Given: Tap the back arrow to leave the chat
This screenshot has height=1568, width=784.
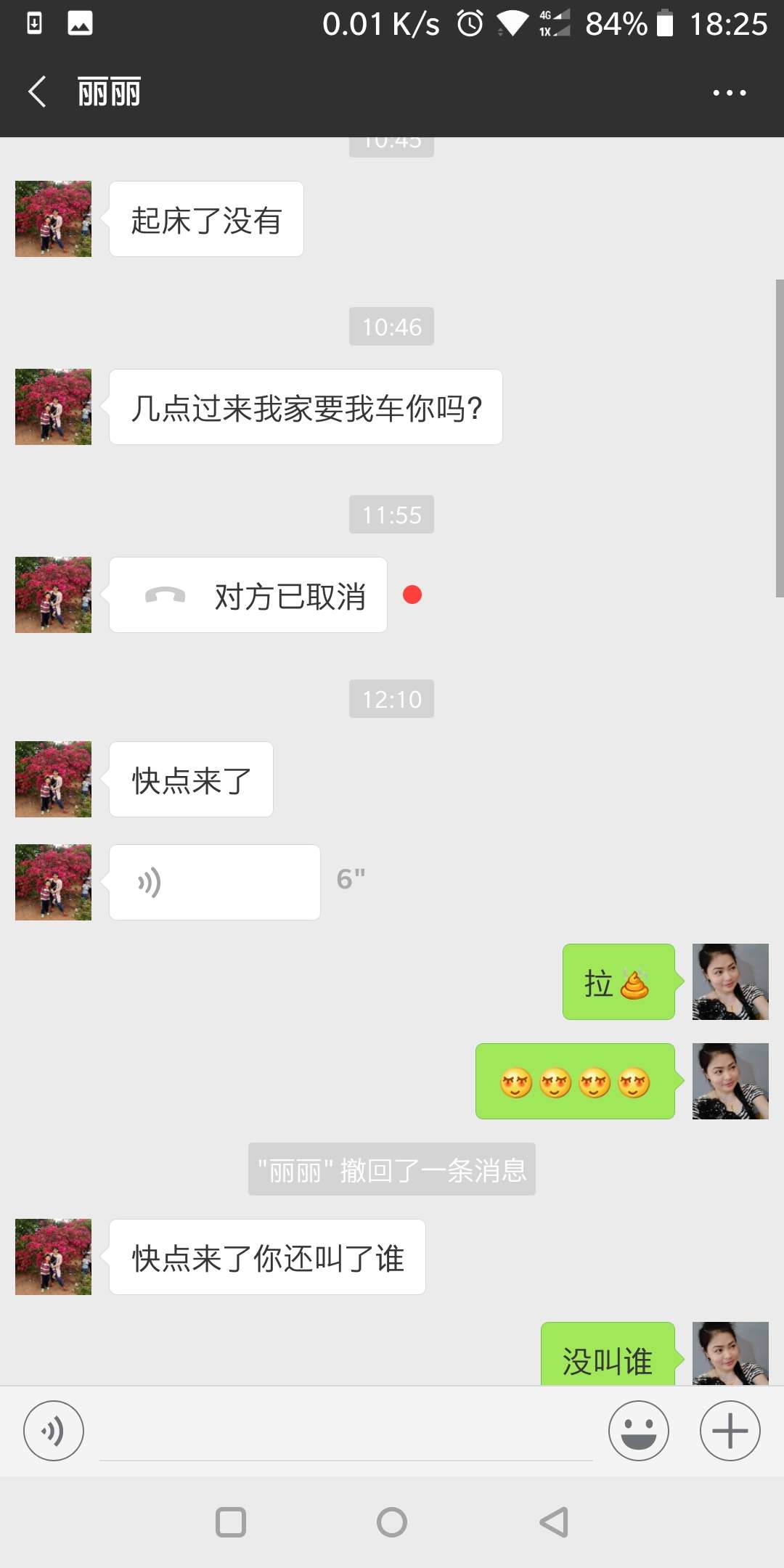Looking at the screenshot, I should point(37,91).
